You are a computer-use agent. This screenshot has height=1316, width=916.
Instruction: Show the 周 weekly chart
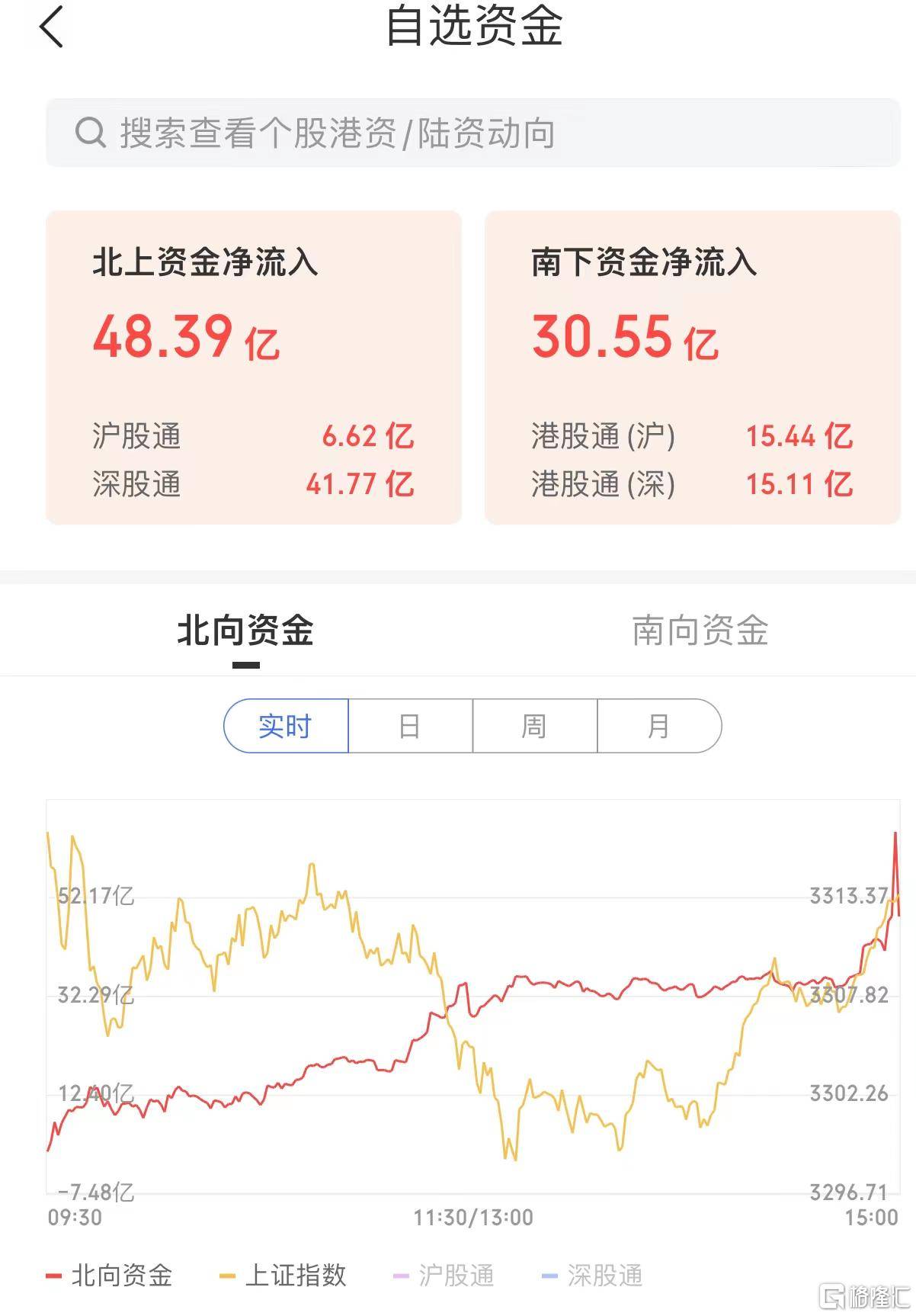(x=534, y=726)
